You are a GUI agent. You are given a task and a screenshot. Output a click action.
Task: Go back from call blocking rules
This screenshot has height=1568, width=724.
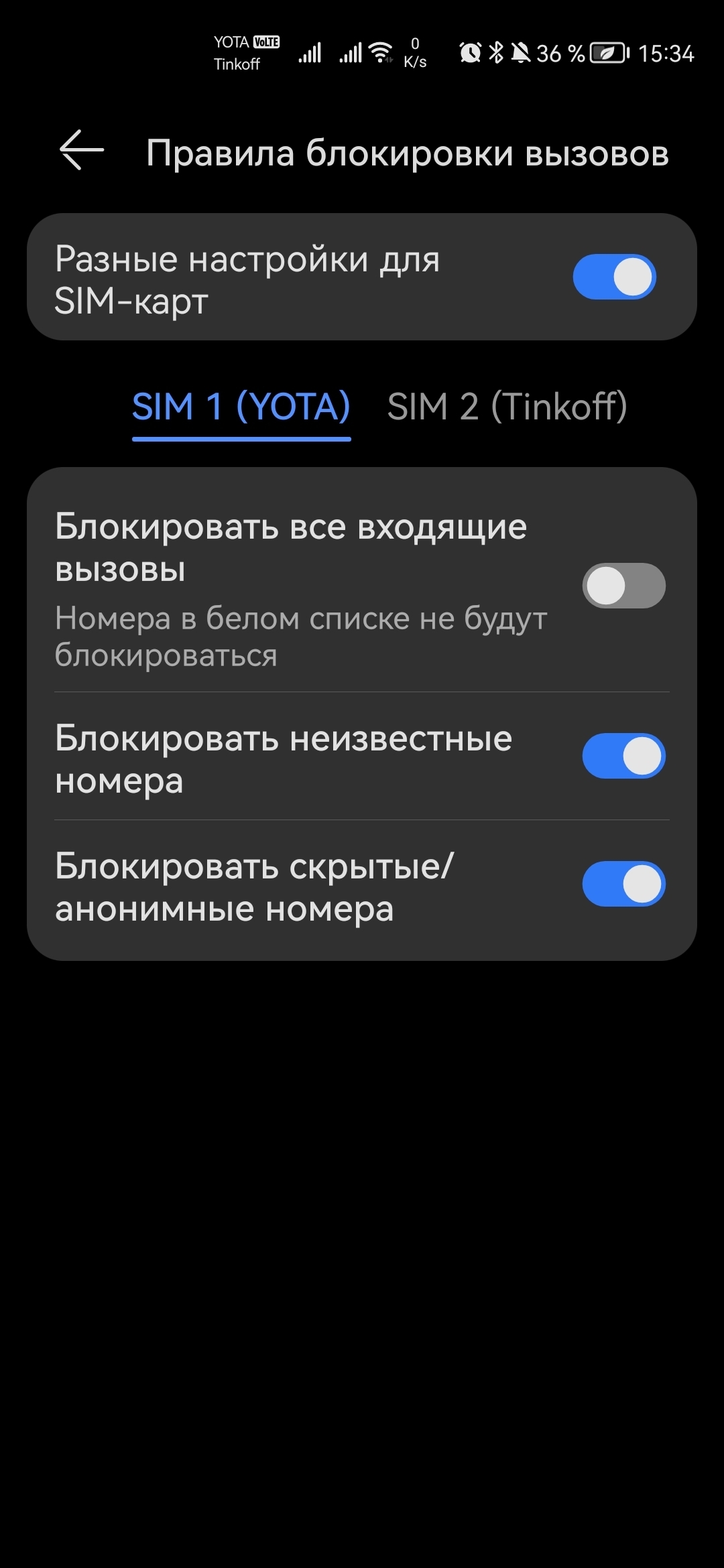[82, 150]
